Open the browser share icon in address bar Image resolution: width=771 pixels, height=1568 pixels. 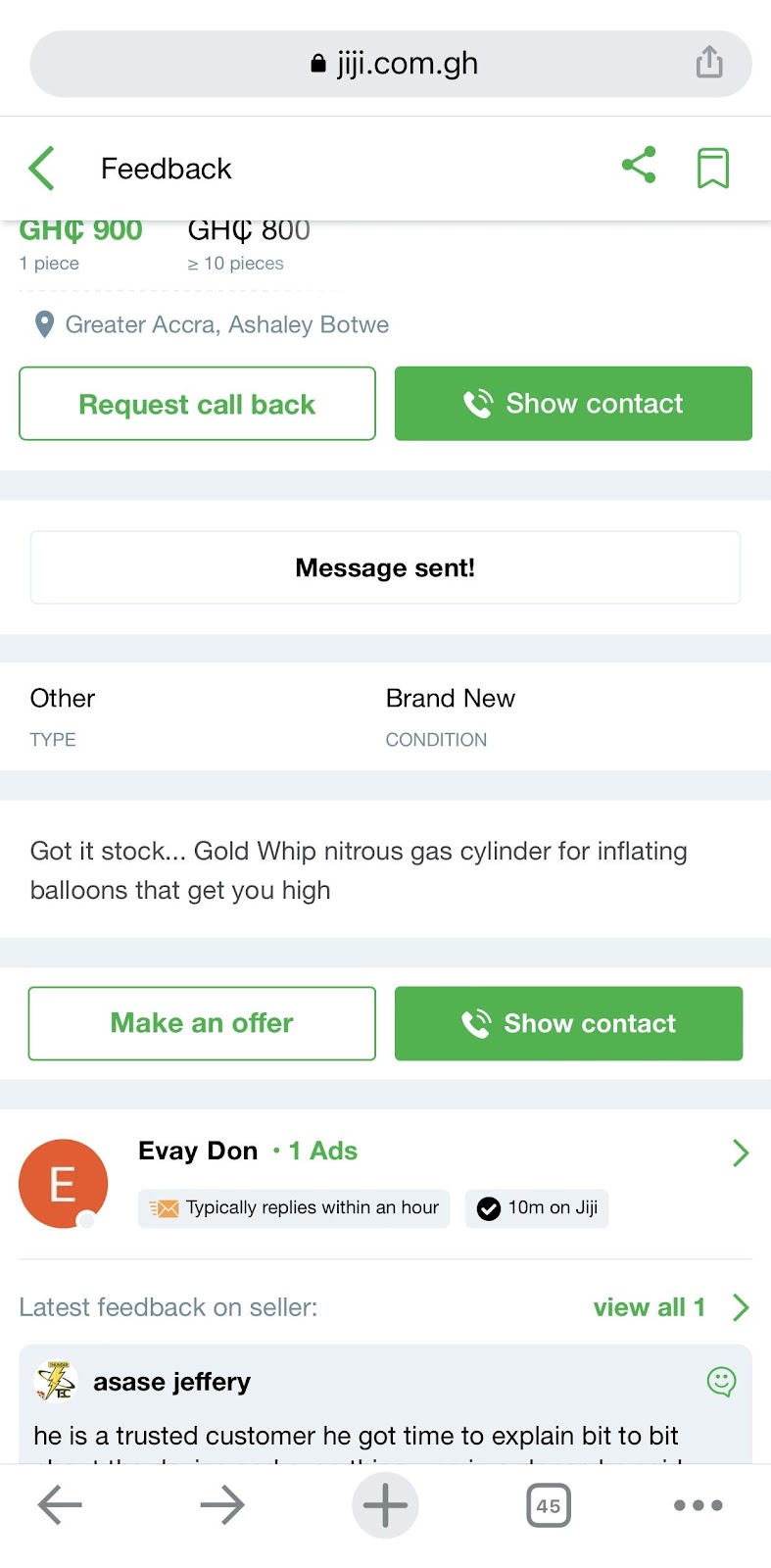(709, 64)
